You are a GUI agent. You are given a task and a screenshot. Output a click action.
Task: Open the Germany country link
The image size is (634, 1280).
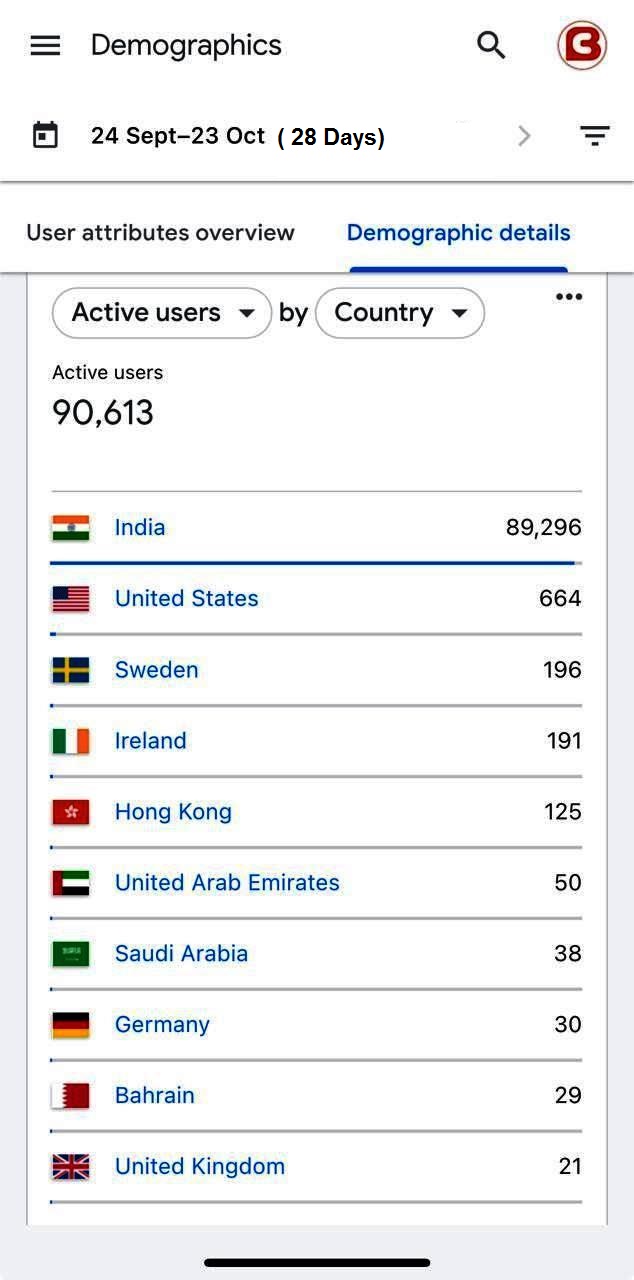click(x=162, y=1024)
